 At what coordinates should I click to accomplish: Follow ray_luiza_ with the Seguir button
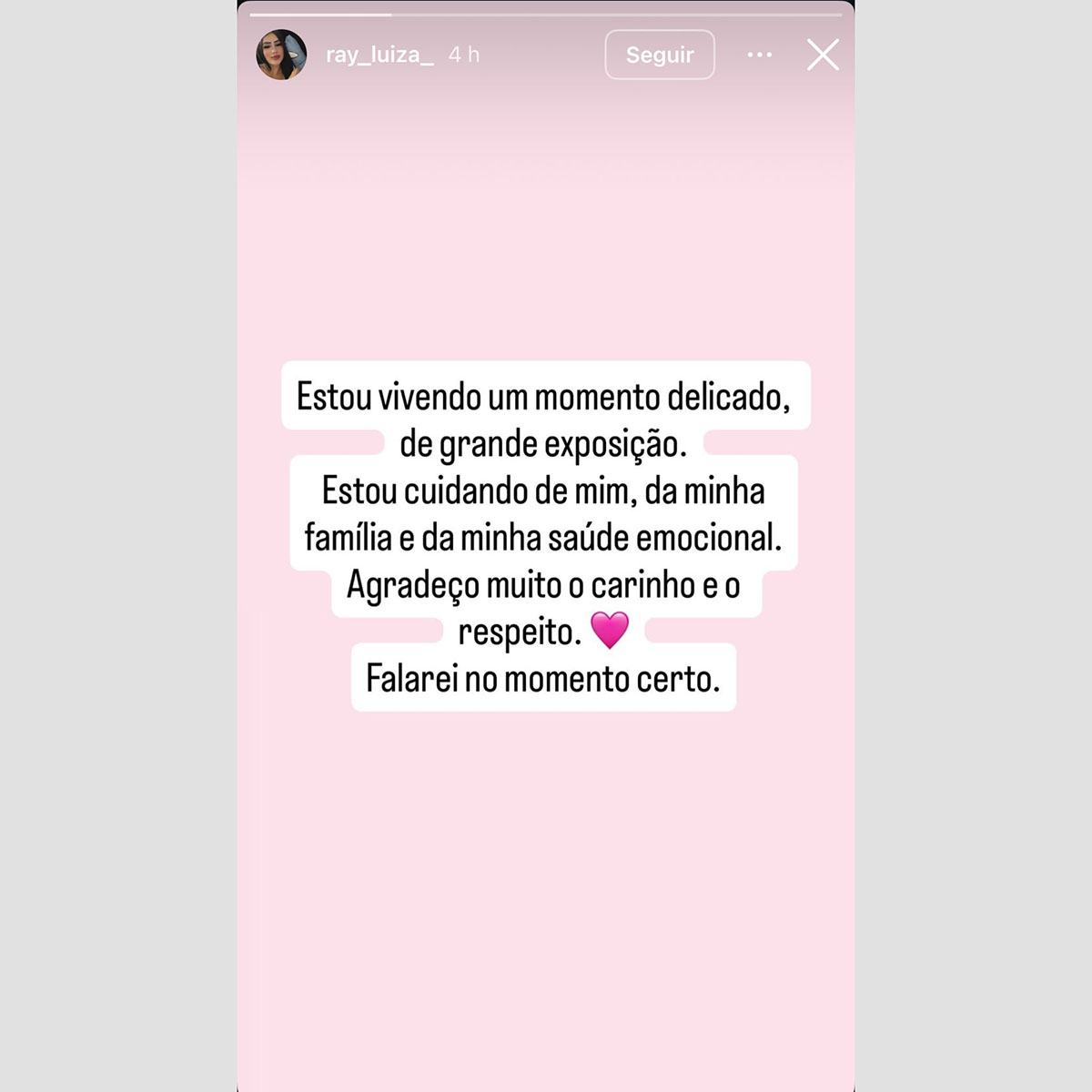click(x=660, y=55)
